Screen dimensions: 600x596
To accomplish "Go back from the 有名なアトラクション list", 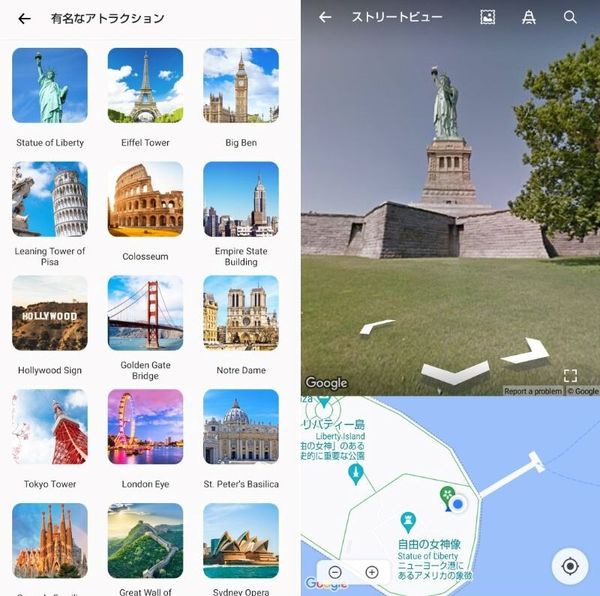I will (24, 18).
